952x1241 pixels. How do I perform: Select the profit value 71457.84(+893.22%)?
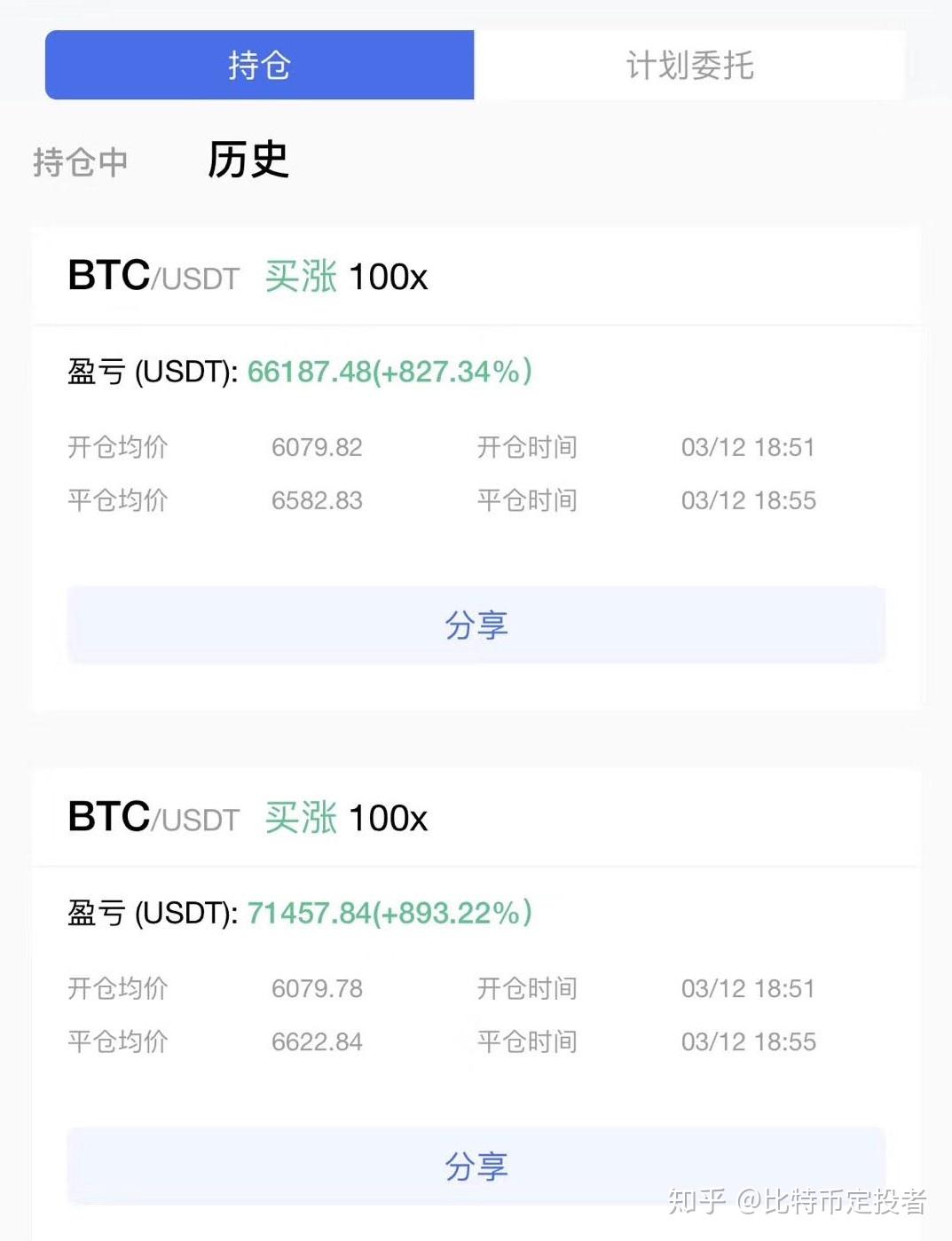[x=387, y=913]
